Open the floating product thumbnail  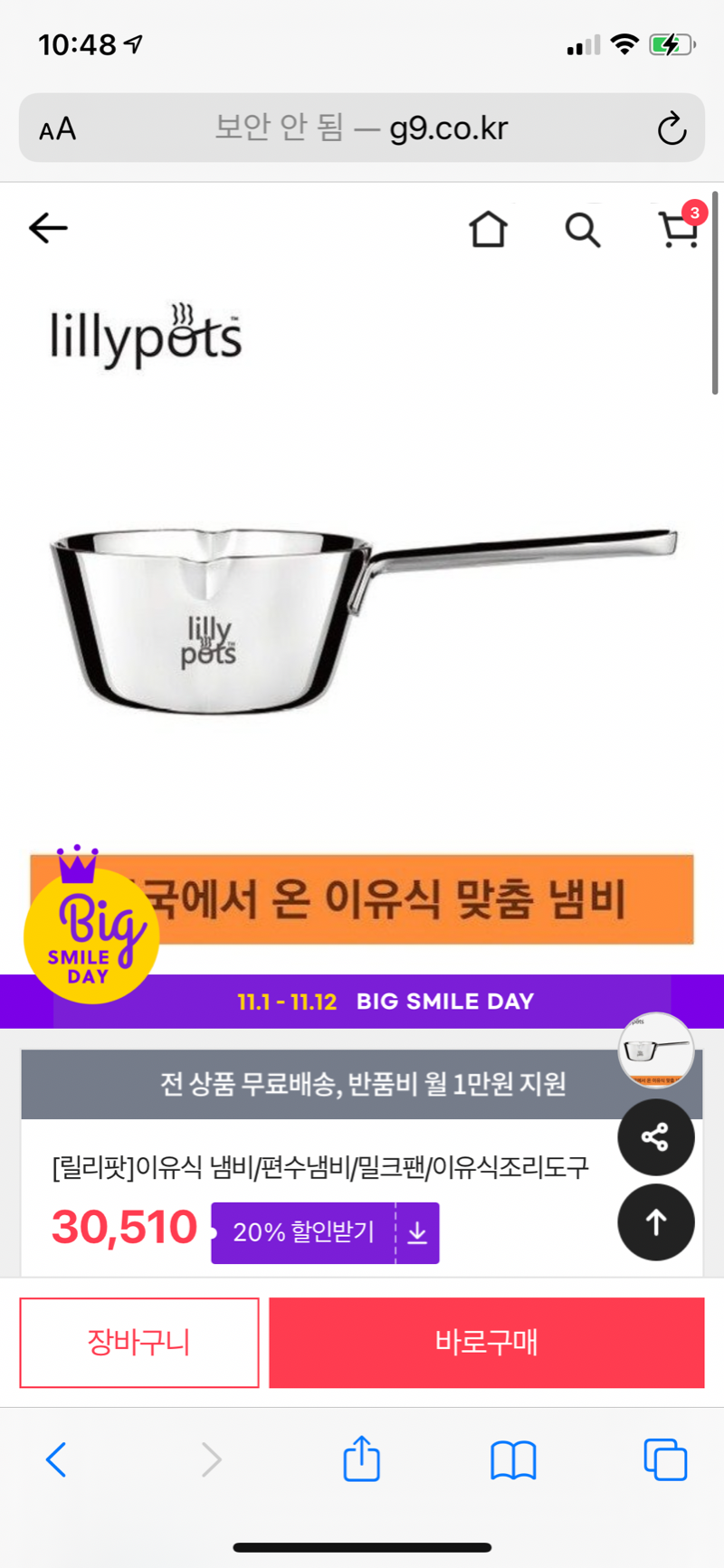click(655, 1050)
